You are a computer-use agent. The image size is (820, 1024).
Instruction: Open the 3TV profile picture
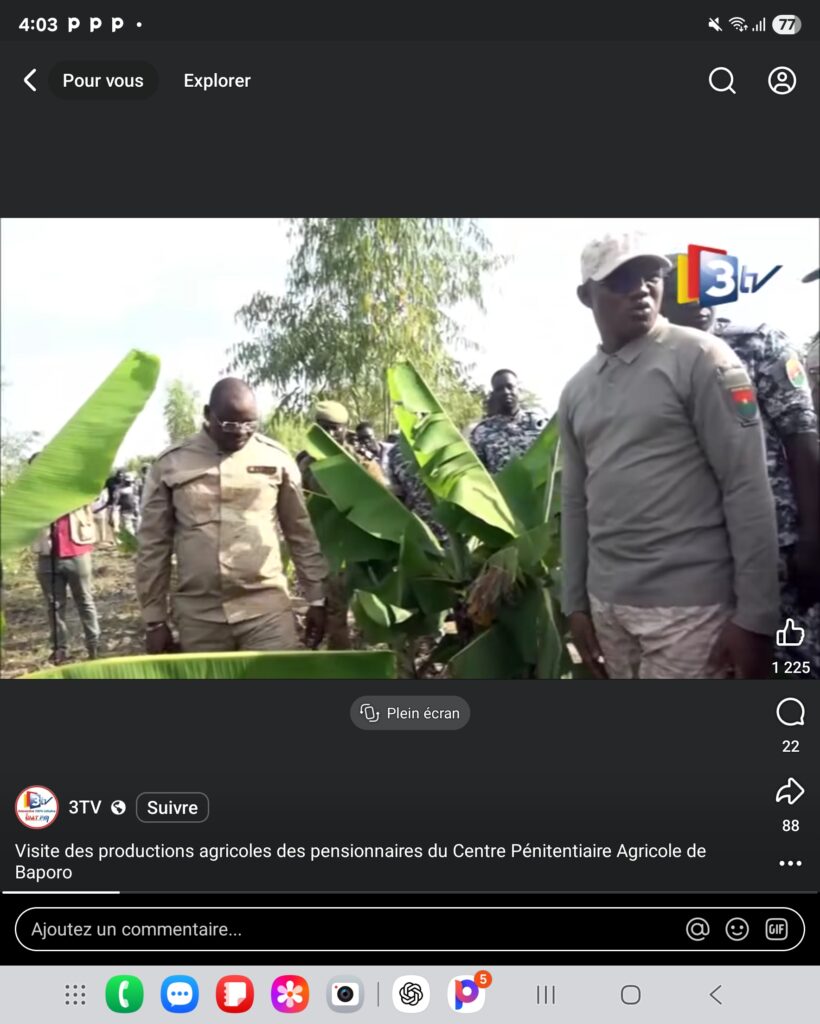[x=37, y=807]
